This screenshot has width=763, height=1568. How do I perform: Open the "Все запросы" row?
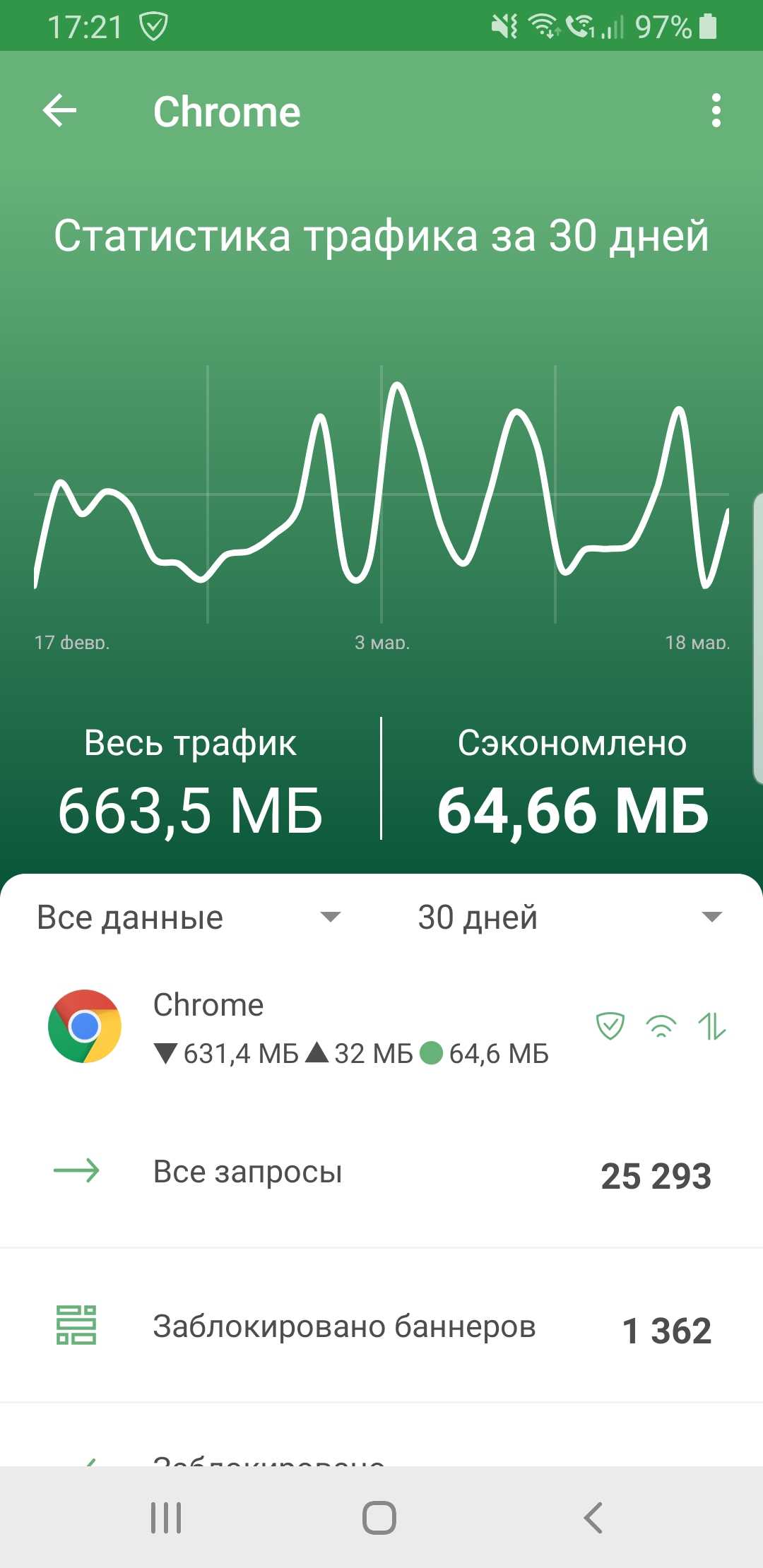(x=381, y=1172)
